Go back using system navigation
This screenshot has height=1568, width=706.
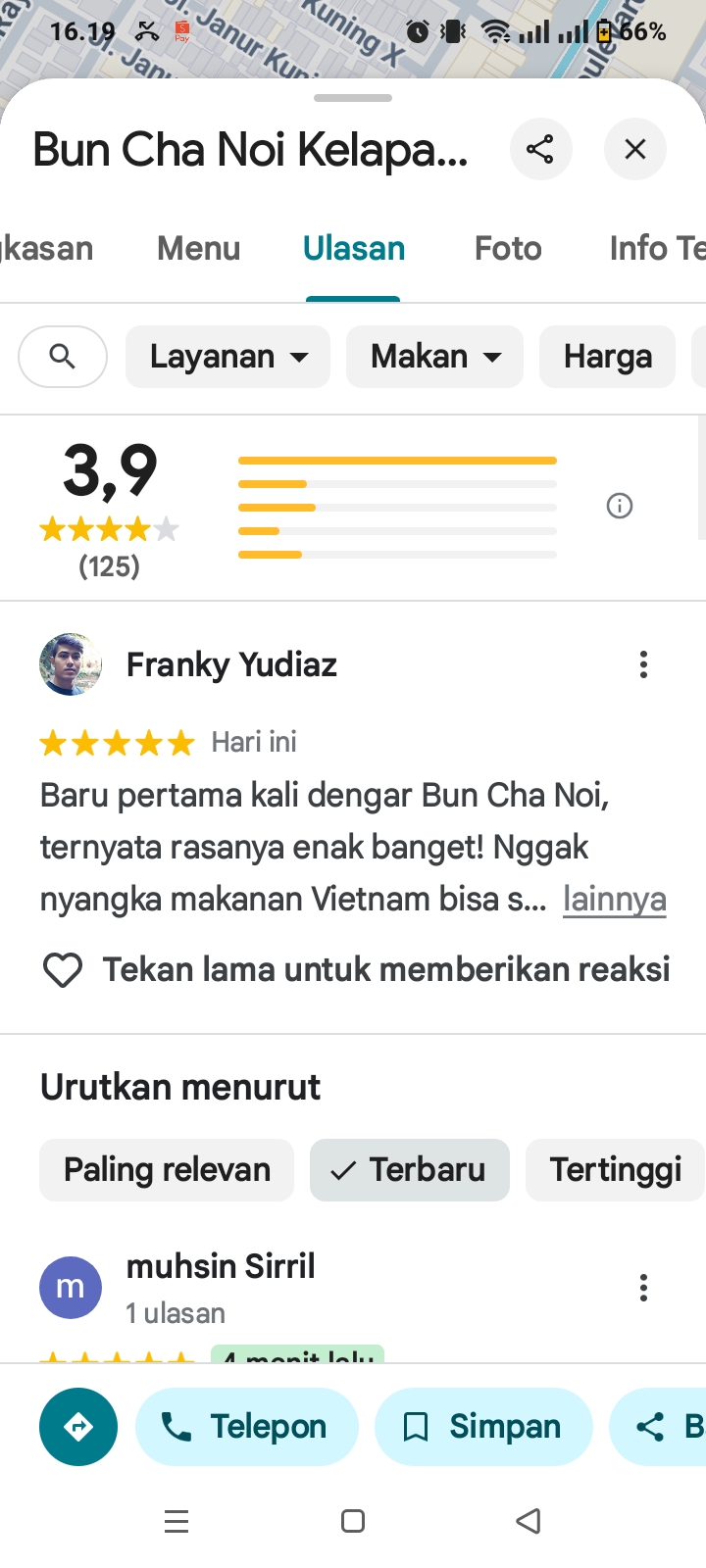[529, 1521]
